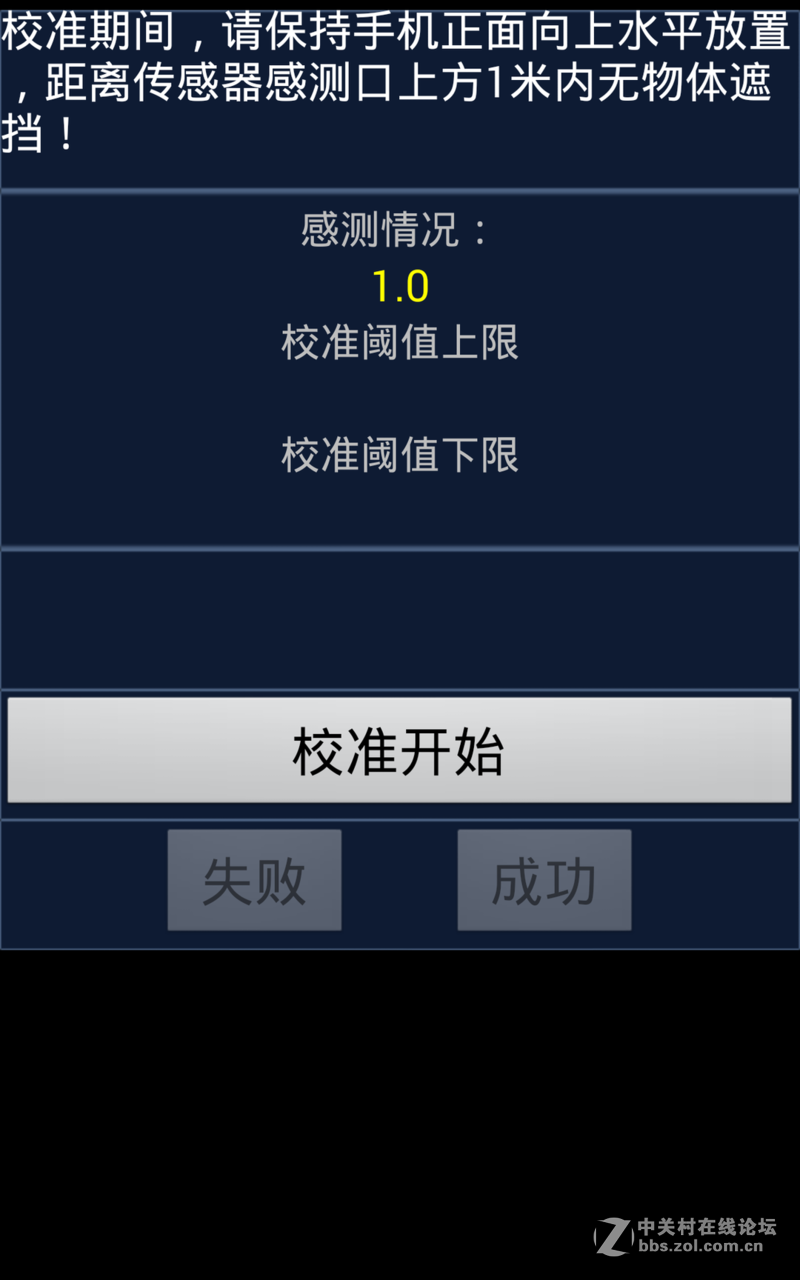
Task: Tap the 校准阈值上限 upper threshold label
Action: click(398, 344)
